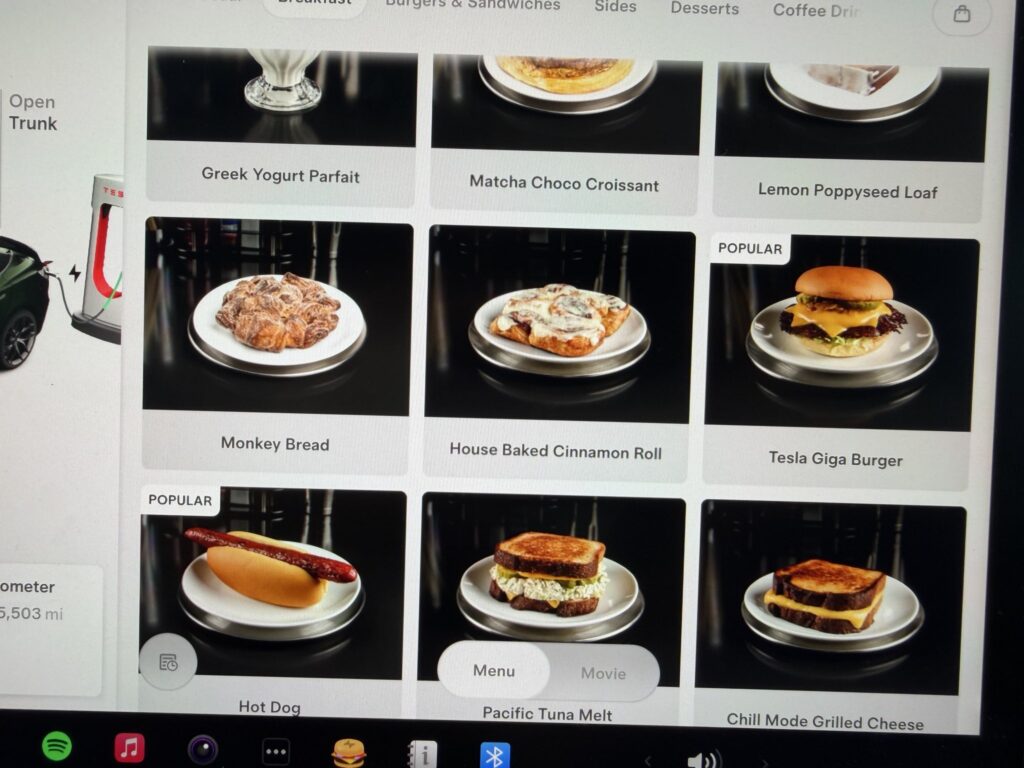The height and width of the screenshot is (768, 1024).
Task: Open the order history icon
Action: point(168,662)
